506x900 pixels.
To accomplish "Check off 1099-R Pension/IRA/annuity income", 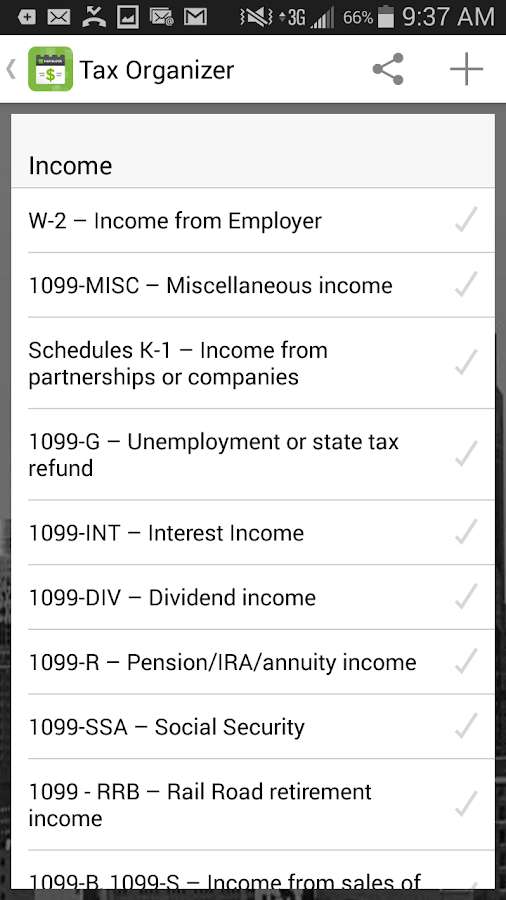I will tap(466, 662).
